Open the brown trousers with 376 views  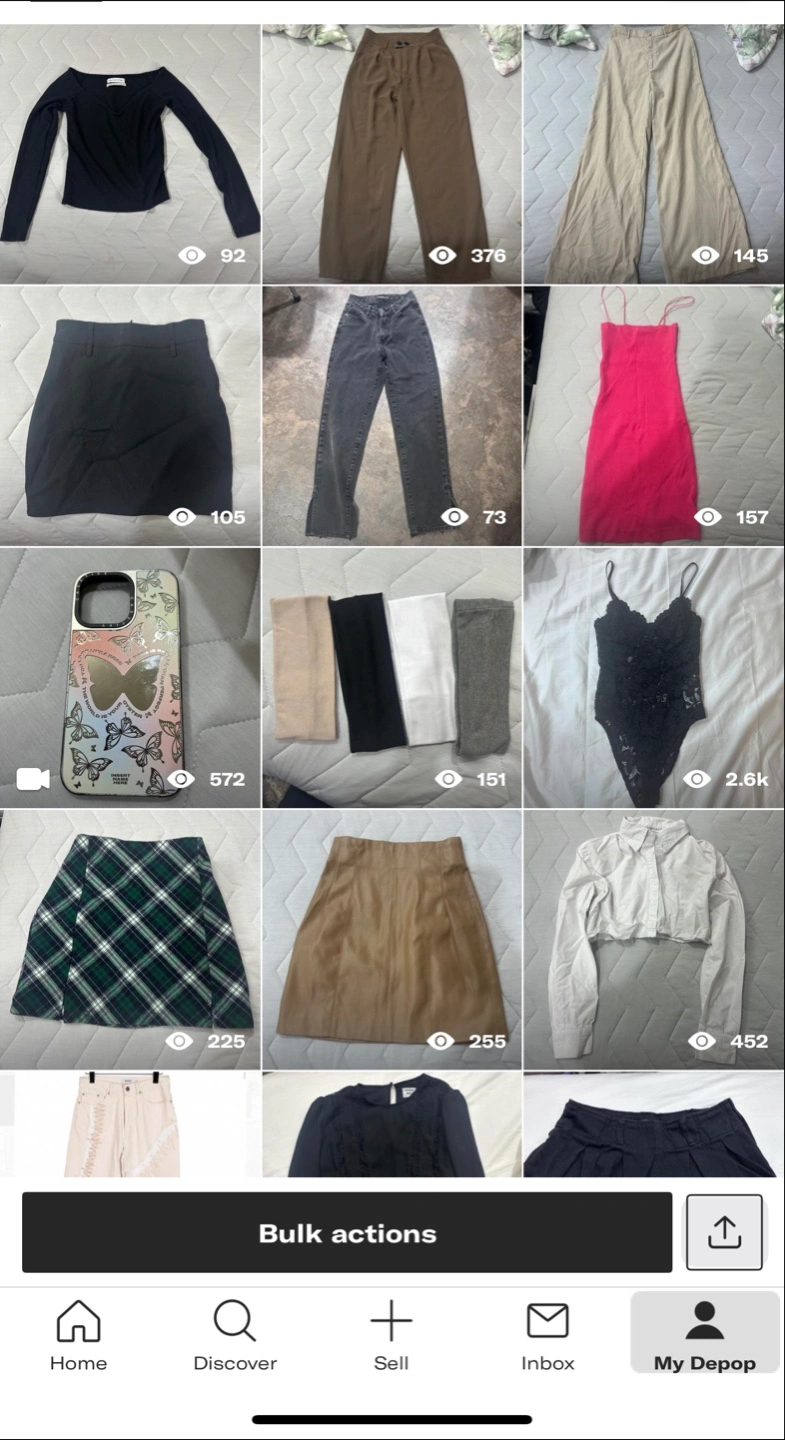(392, 154)
